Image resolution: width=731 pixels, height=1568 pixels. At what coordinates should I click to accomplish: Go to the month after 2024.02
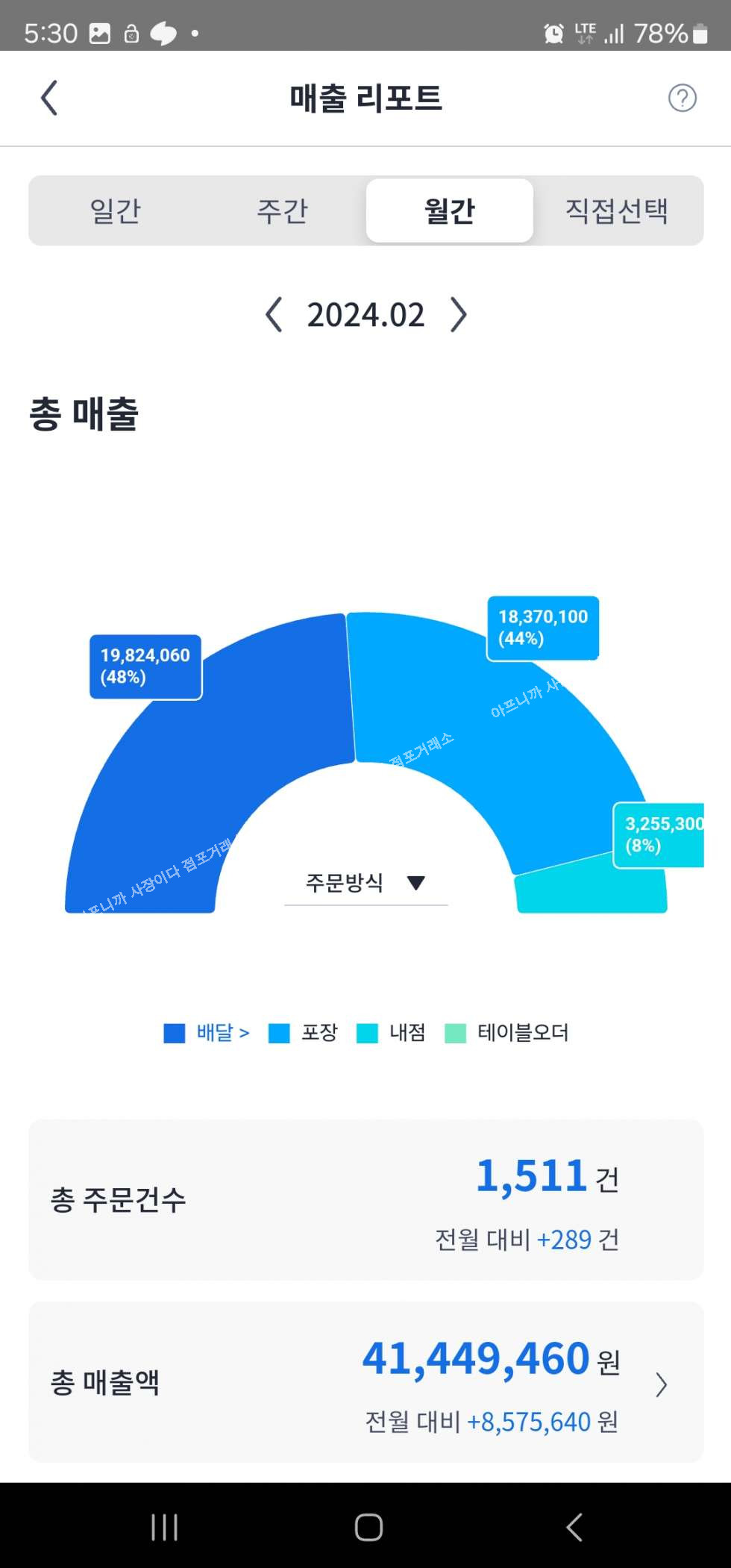(x=458, y=314)
